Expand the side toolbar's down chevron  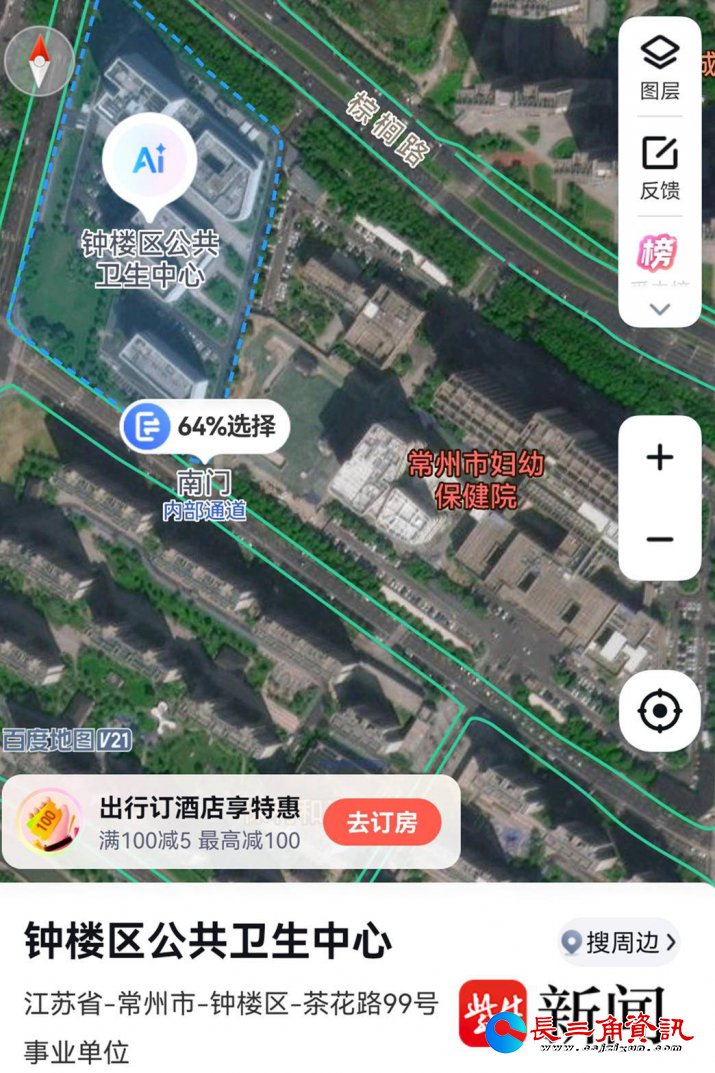[660, 309]
